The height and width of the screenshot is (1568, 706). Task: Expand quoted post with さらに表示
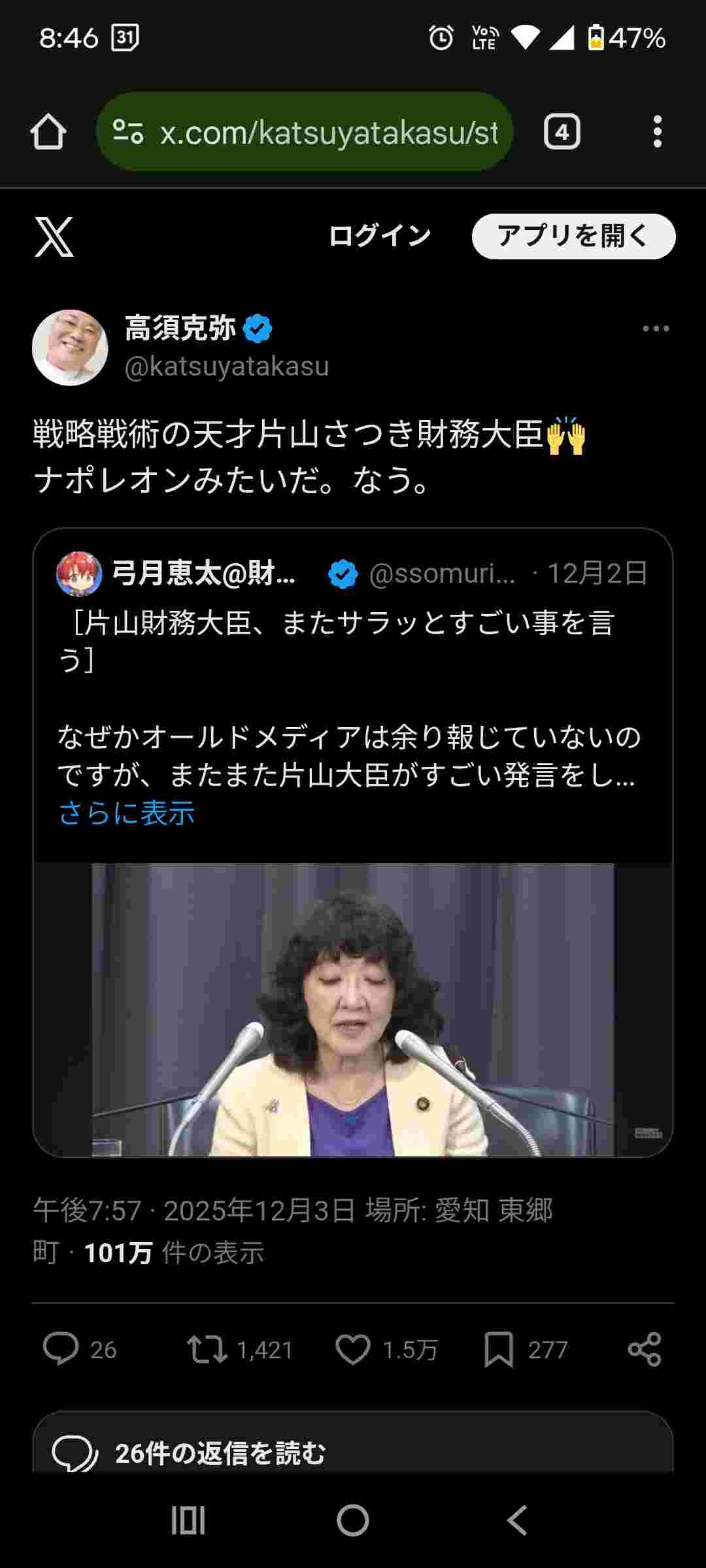[127, 813]
